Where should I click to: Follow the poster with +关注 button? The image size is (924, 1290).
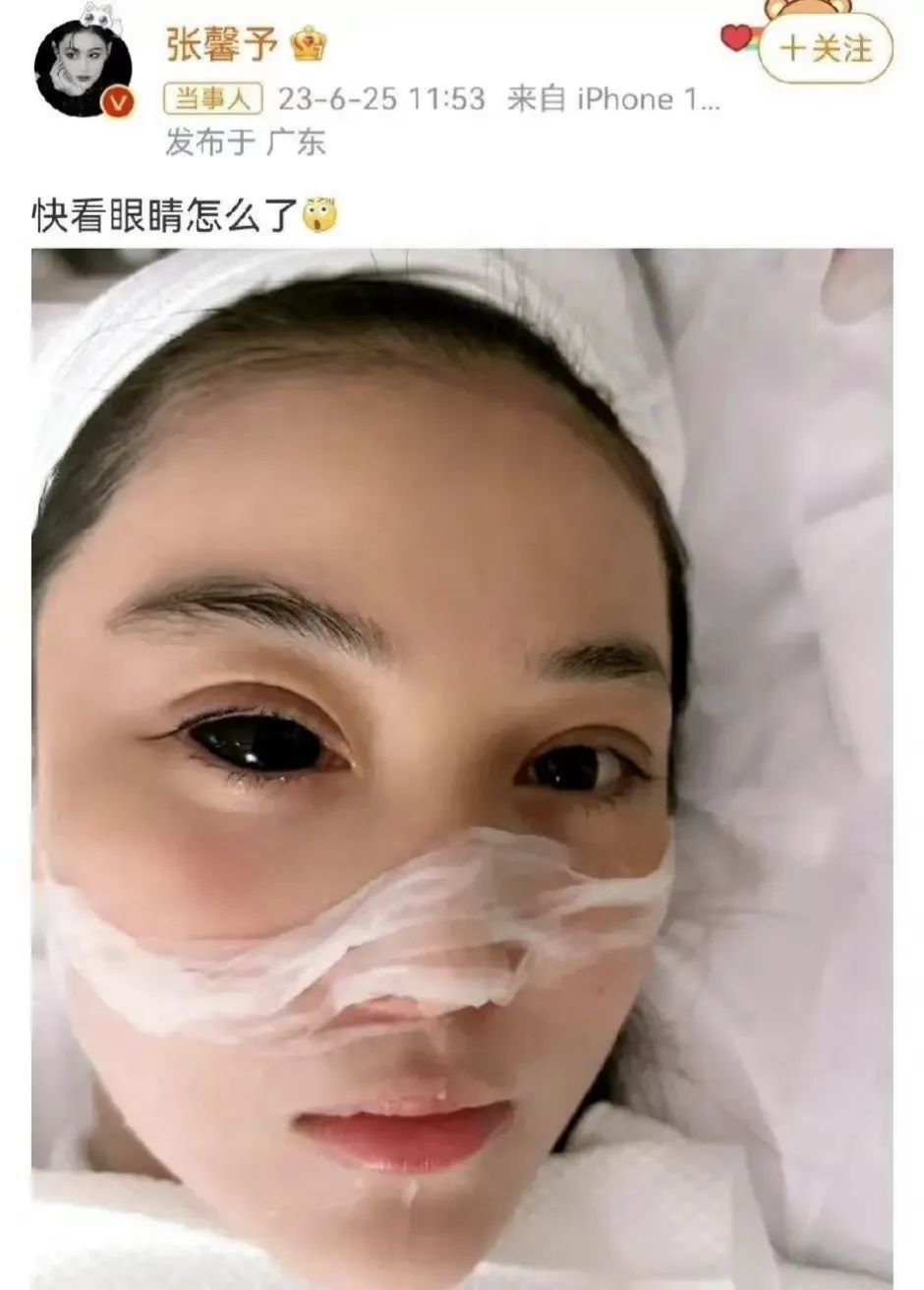coord(827,48)
